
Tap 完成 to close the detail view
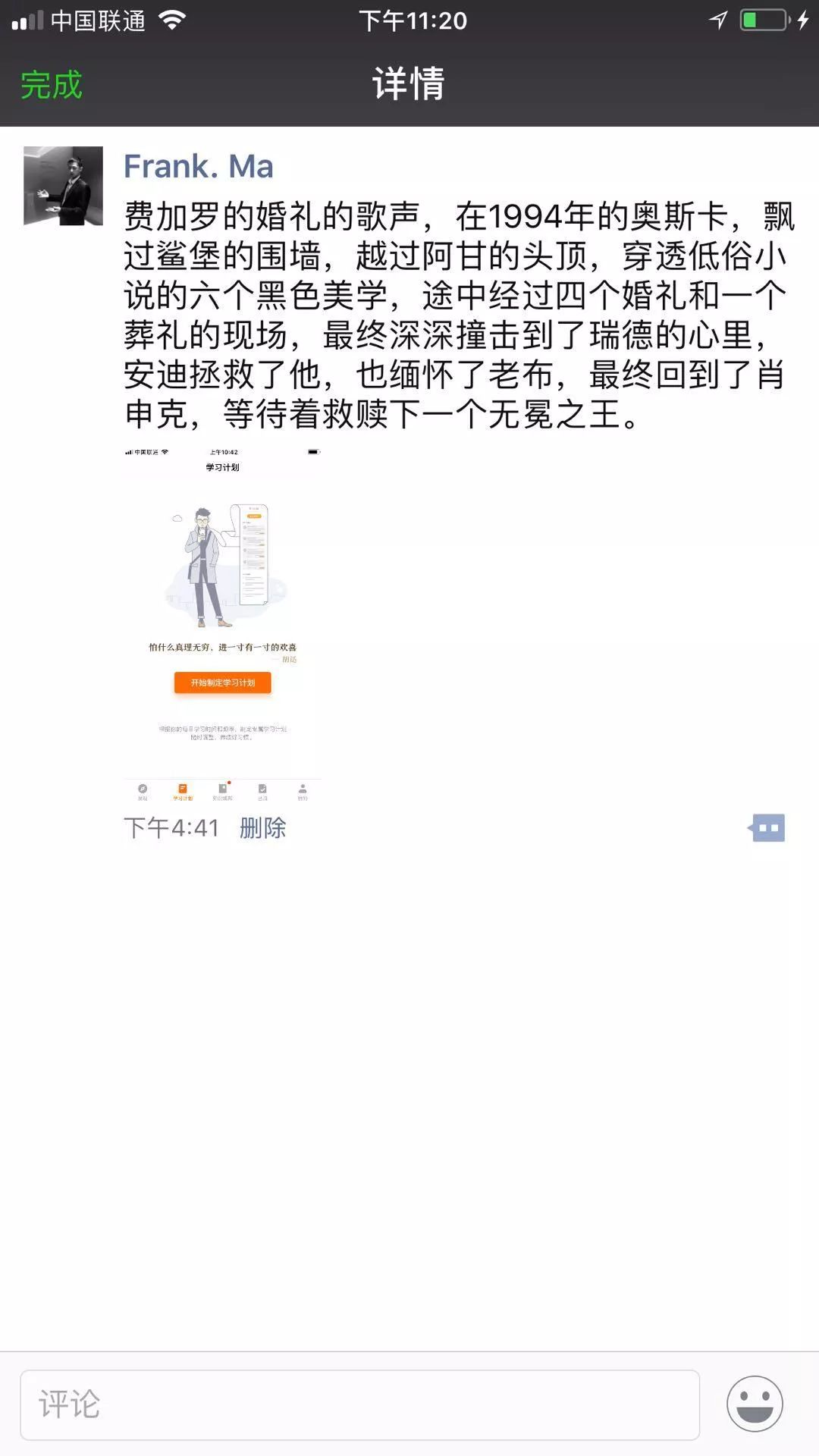point(51,84)
